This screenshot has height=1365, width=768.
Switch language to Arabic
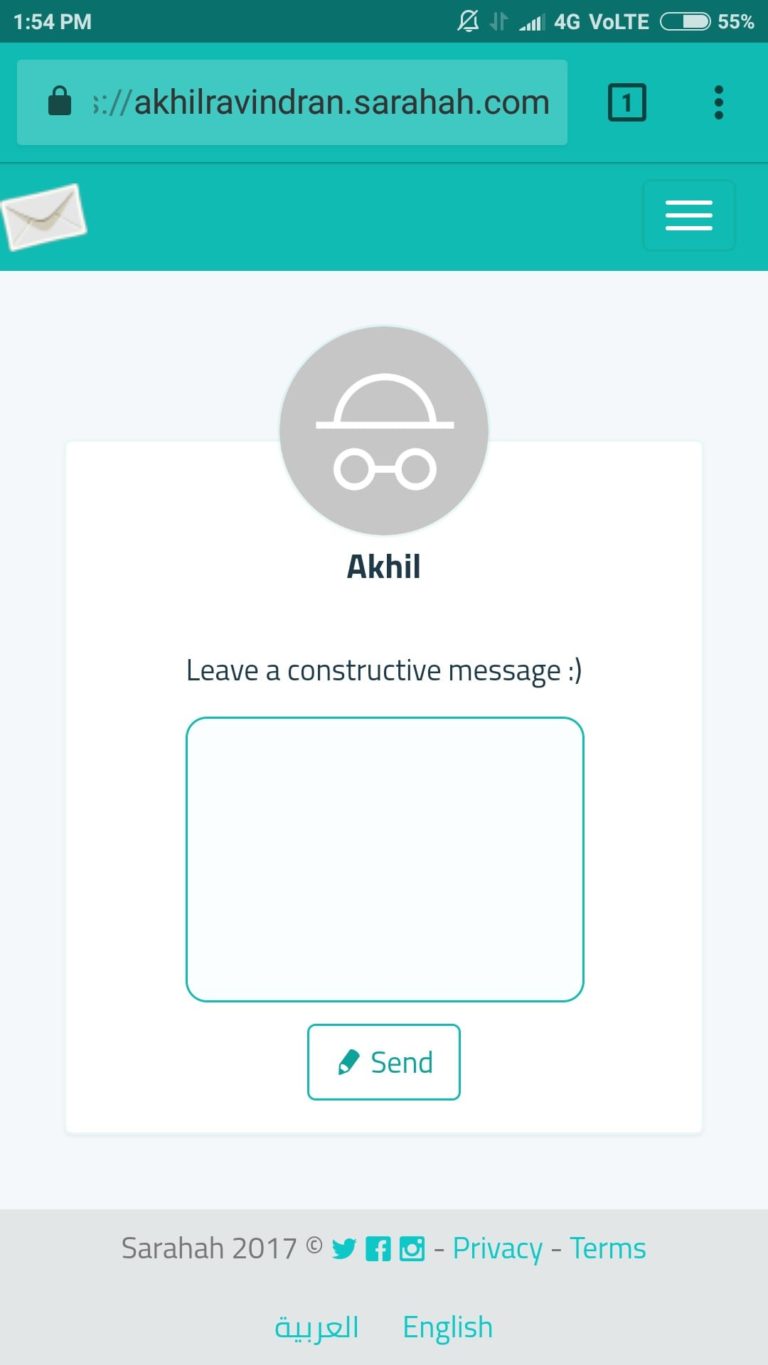(316, 1328)
